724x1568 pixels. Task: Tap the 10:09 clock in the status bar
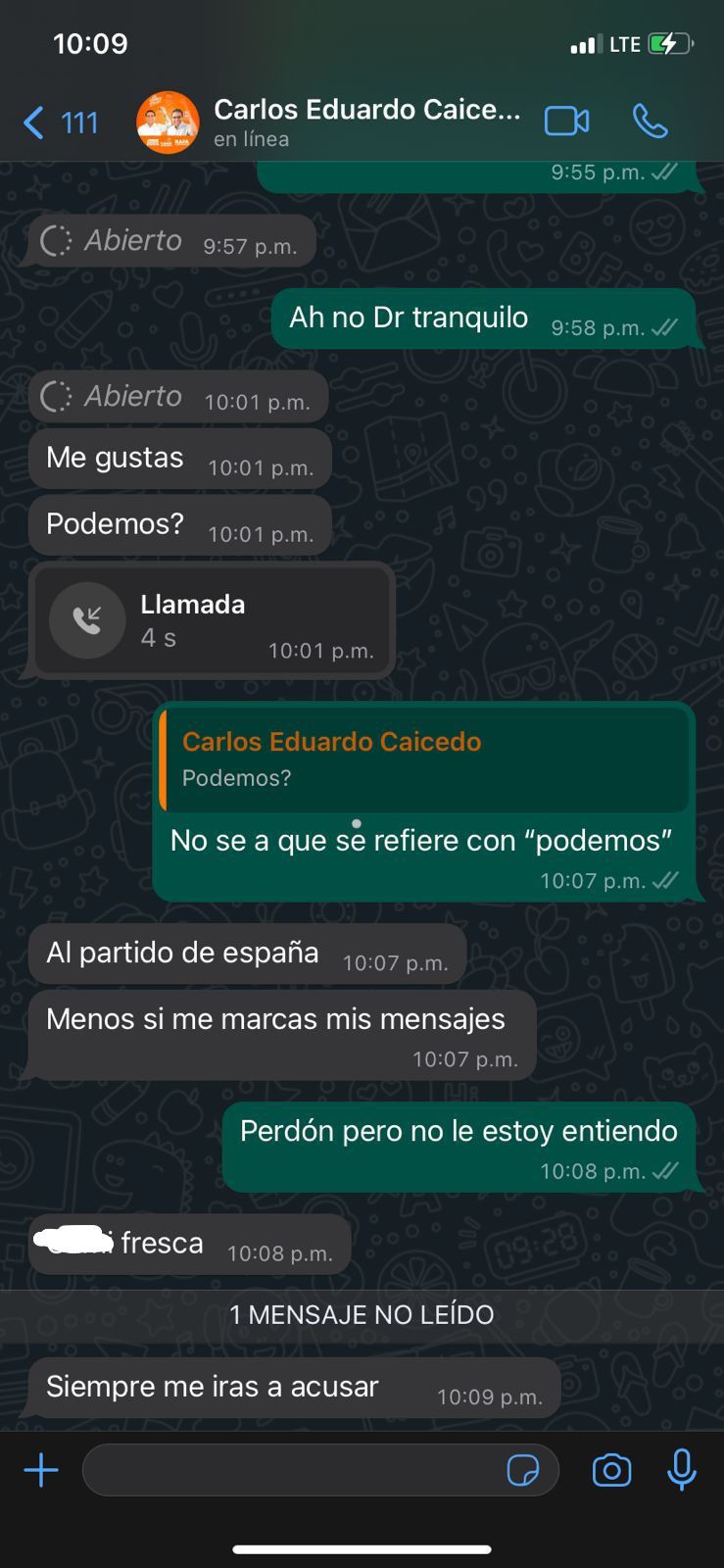[91, 42]
